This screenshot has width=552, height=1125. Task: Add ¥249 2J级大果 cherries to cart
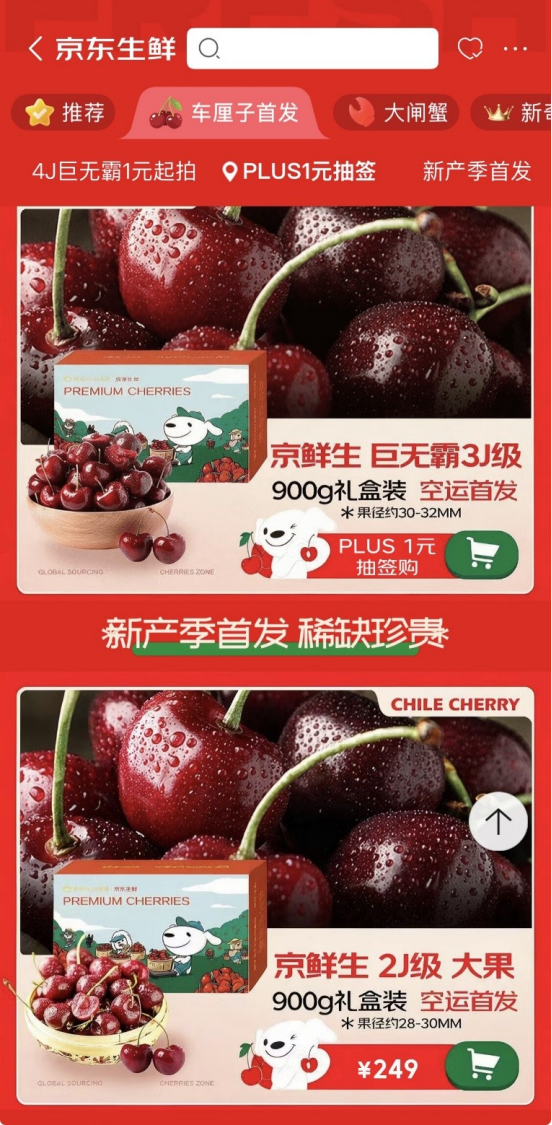click(x=482, y=1066)
